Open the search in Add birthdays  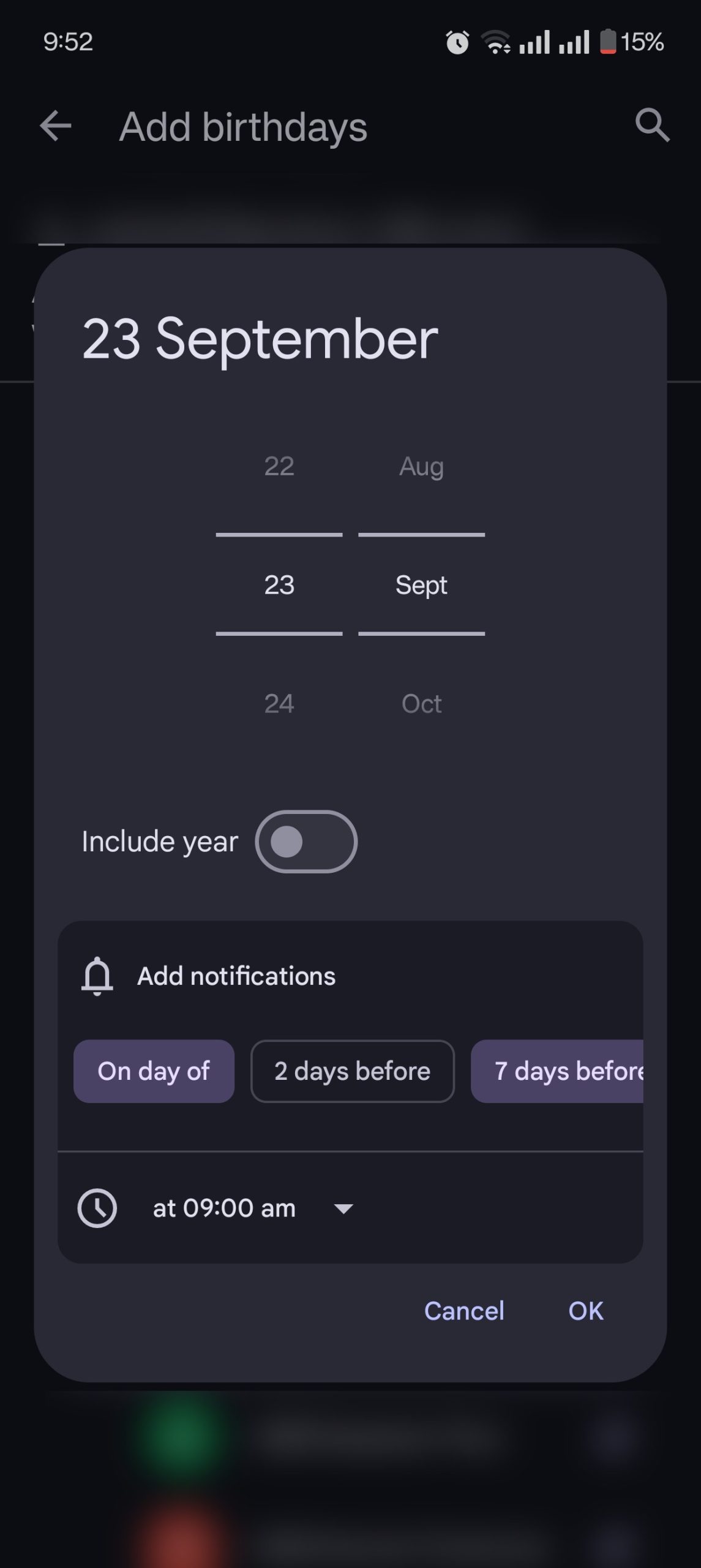coord(653,127)
